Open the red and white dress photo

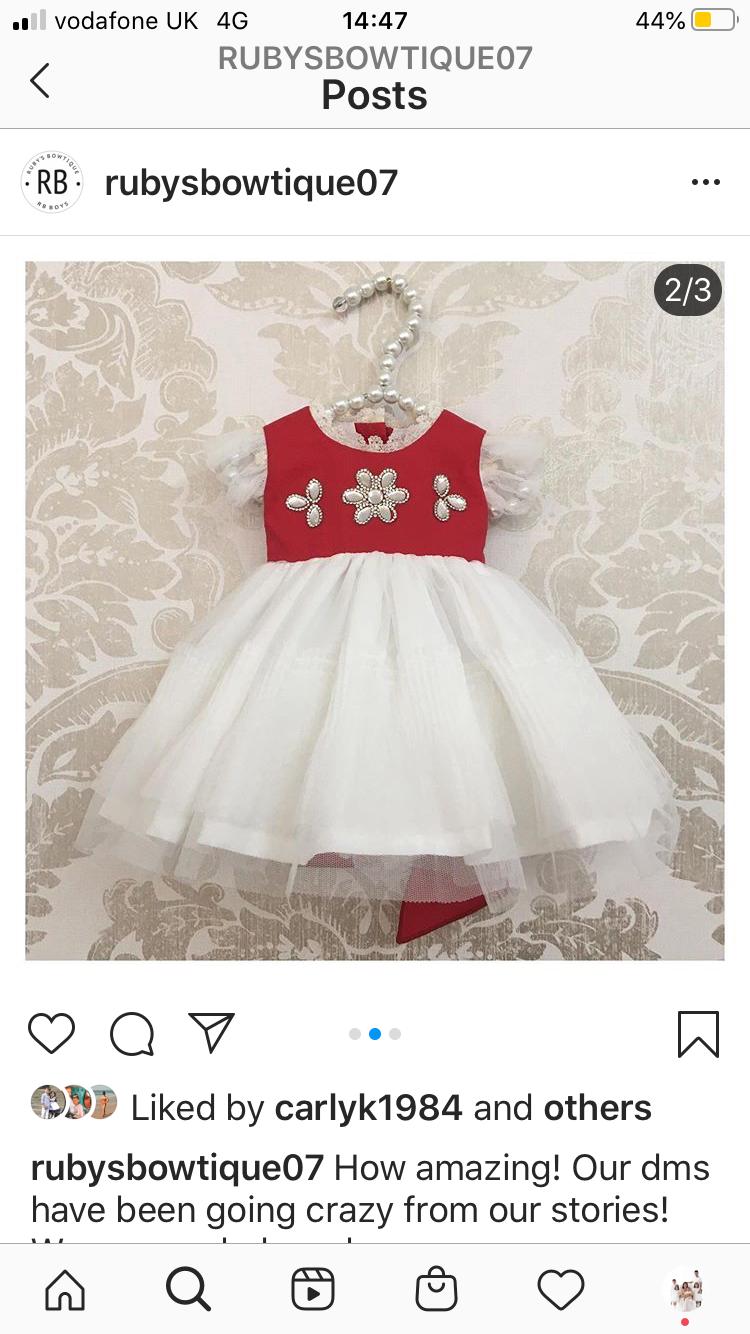375,611
